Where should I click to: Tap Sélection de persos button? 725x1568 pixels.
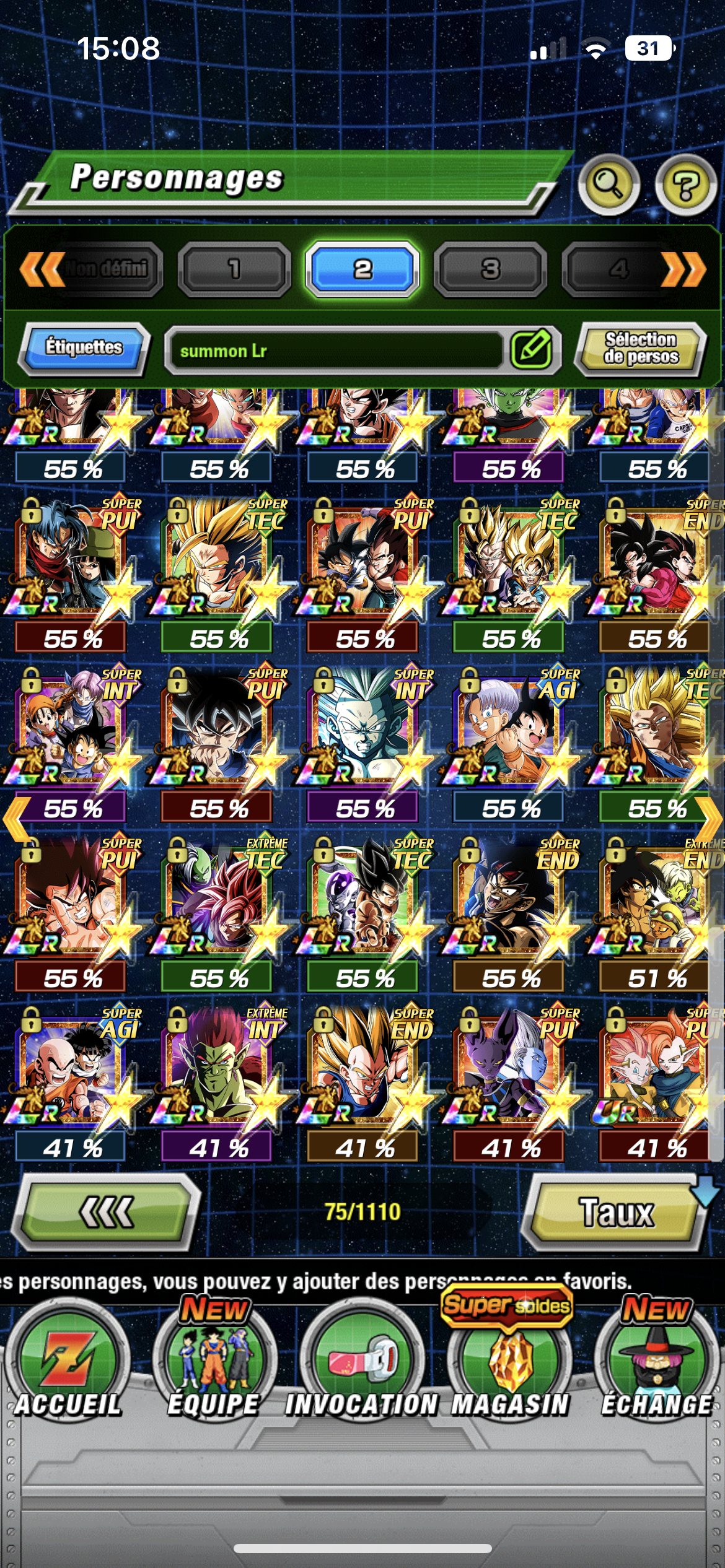coord(641,349)
